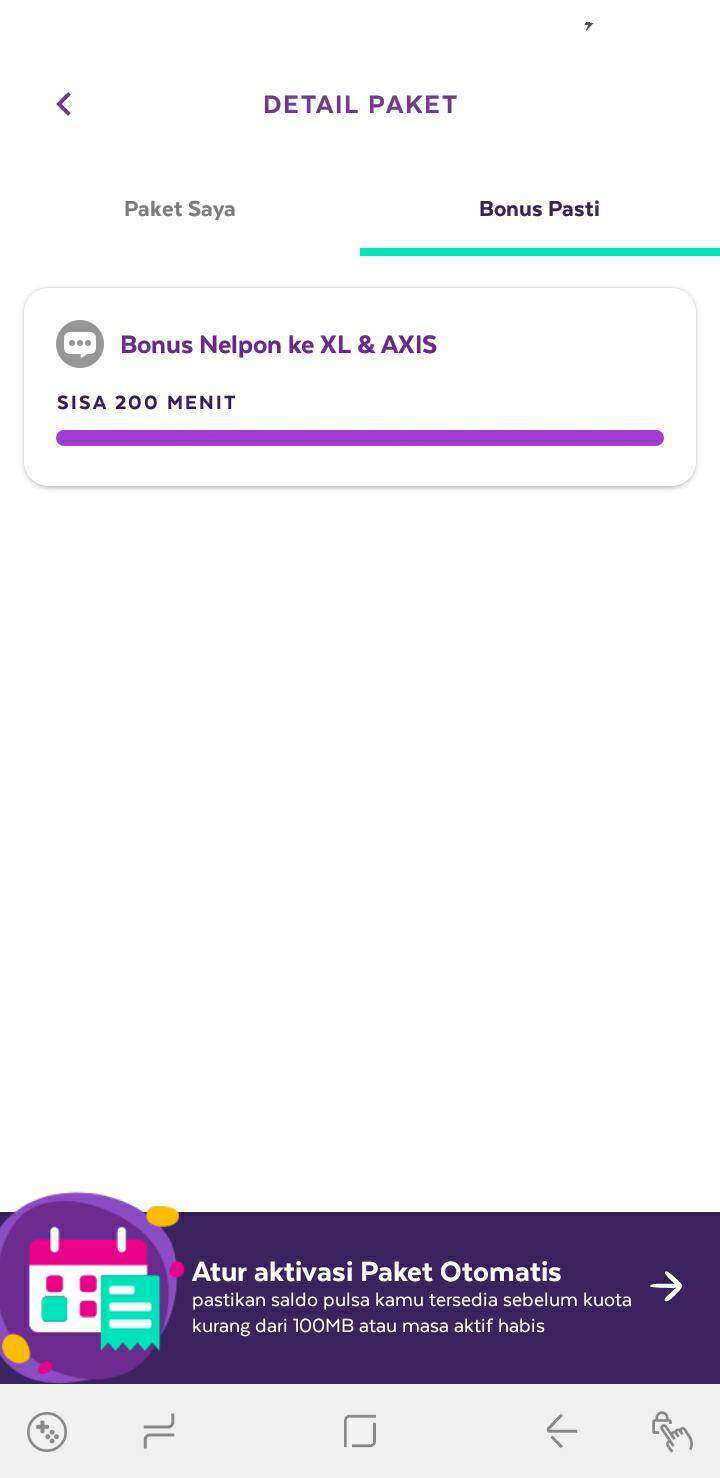Image resolution: width=720 pixels, height=1478 pixels.
Task: Tap the touch lock icon in the navigation bar
Action: (671, 1431)
